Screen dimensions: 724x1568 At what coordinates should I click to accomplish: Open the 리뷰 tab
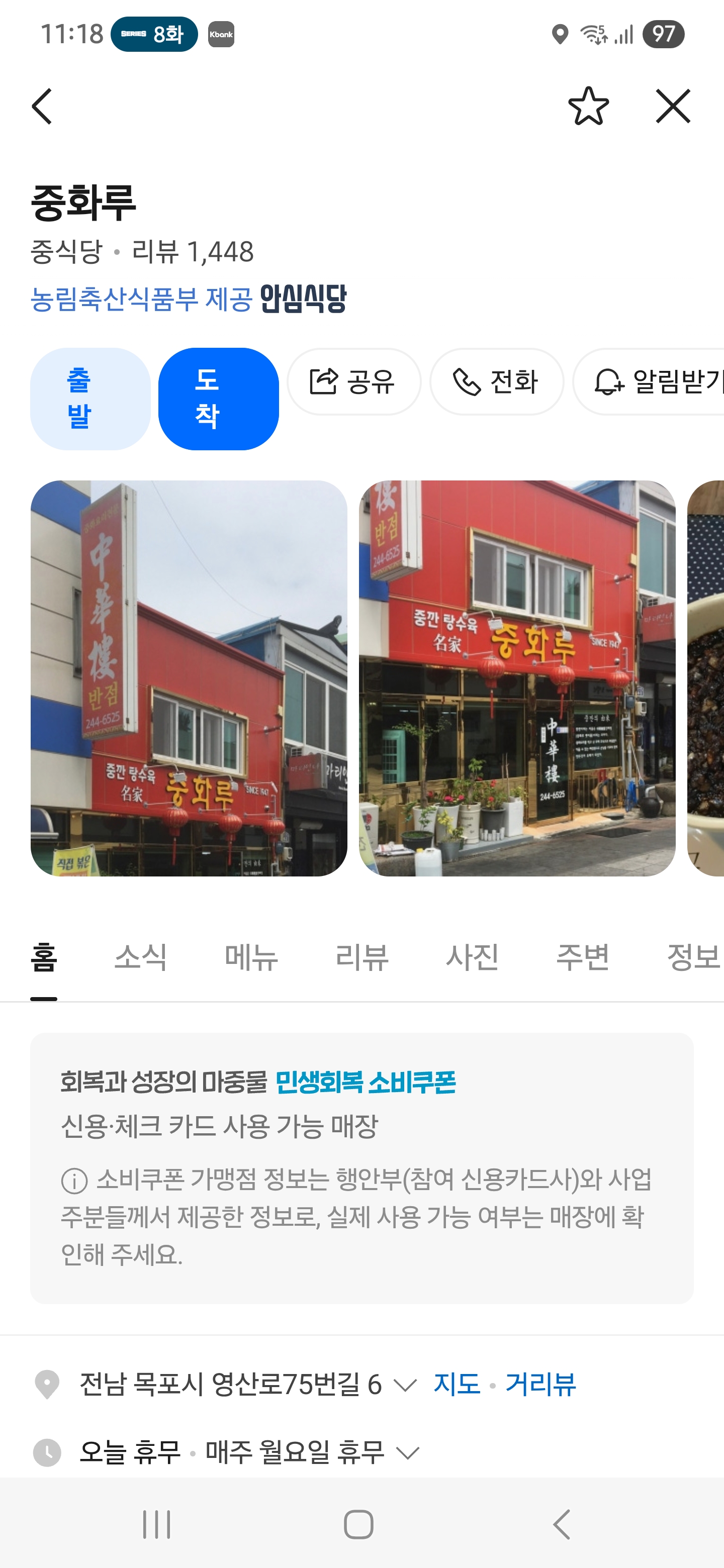[363, 957]
